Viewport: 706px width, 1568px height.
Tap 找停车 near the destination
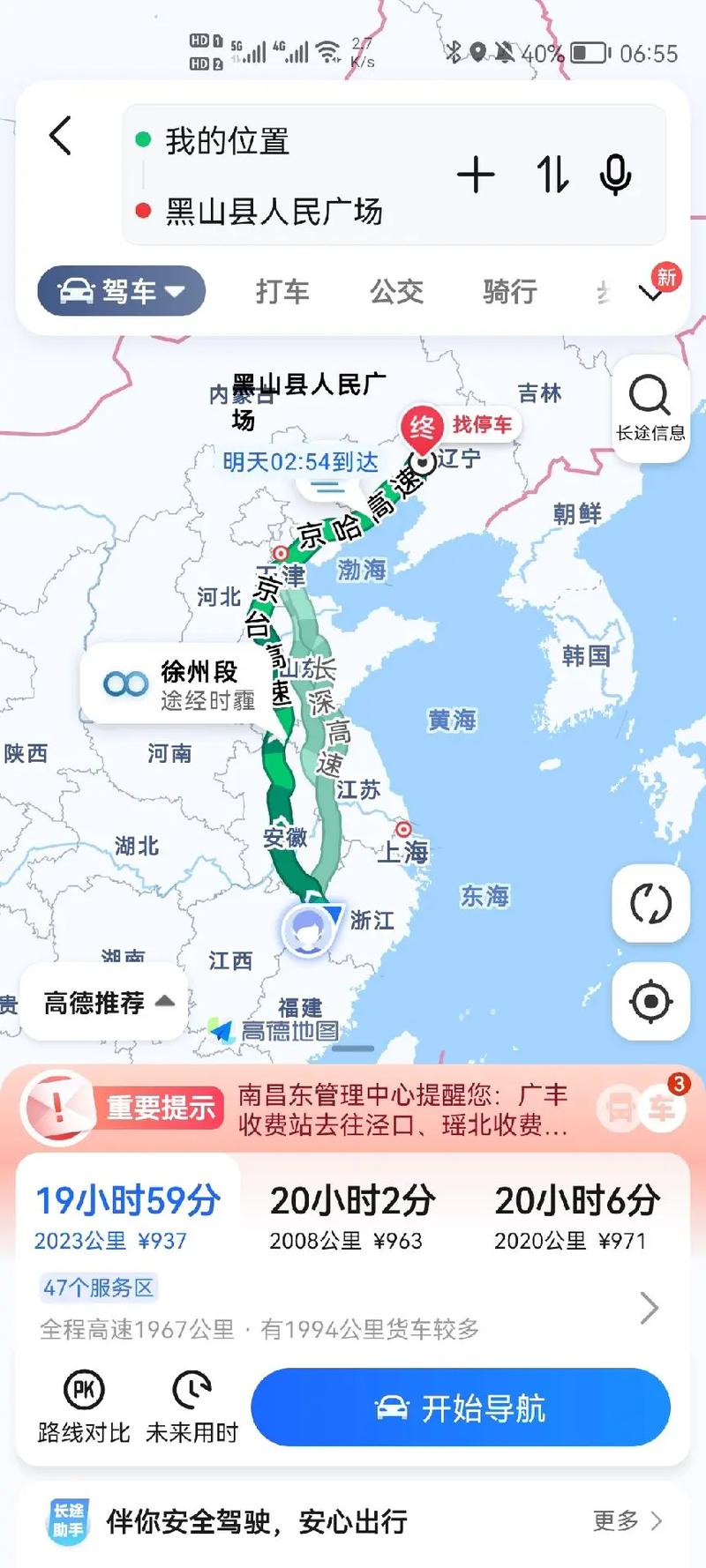[x=482, y=425]
